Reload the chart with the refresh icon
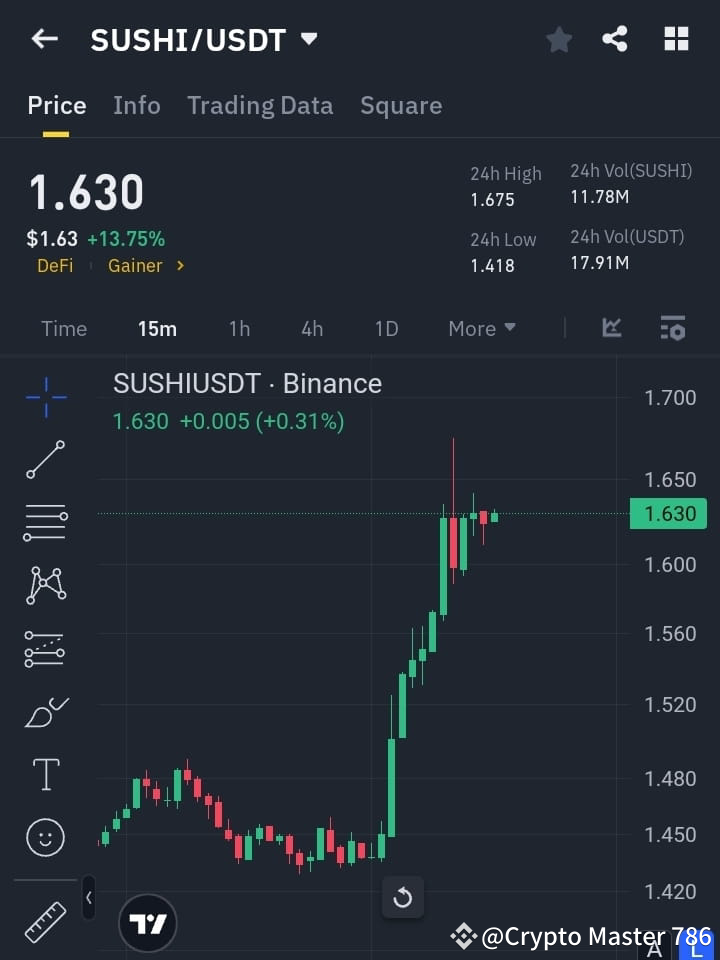 (403, 897)
